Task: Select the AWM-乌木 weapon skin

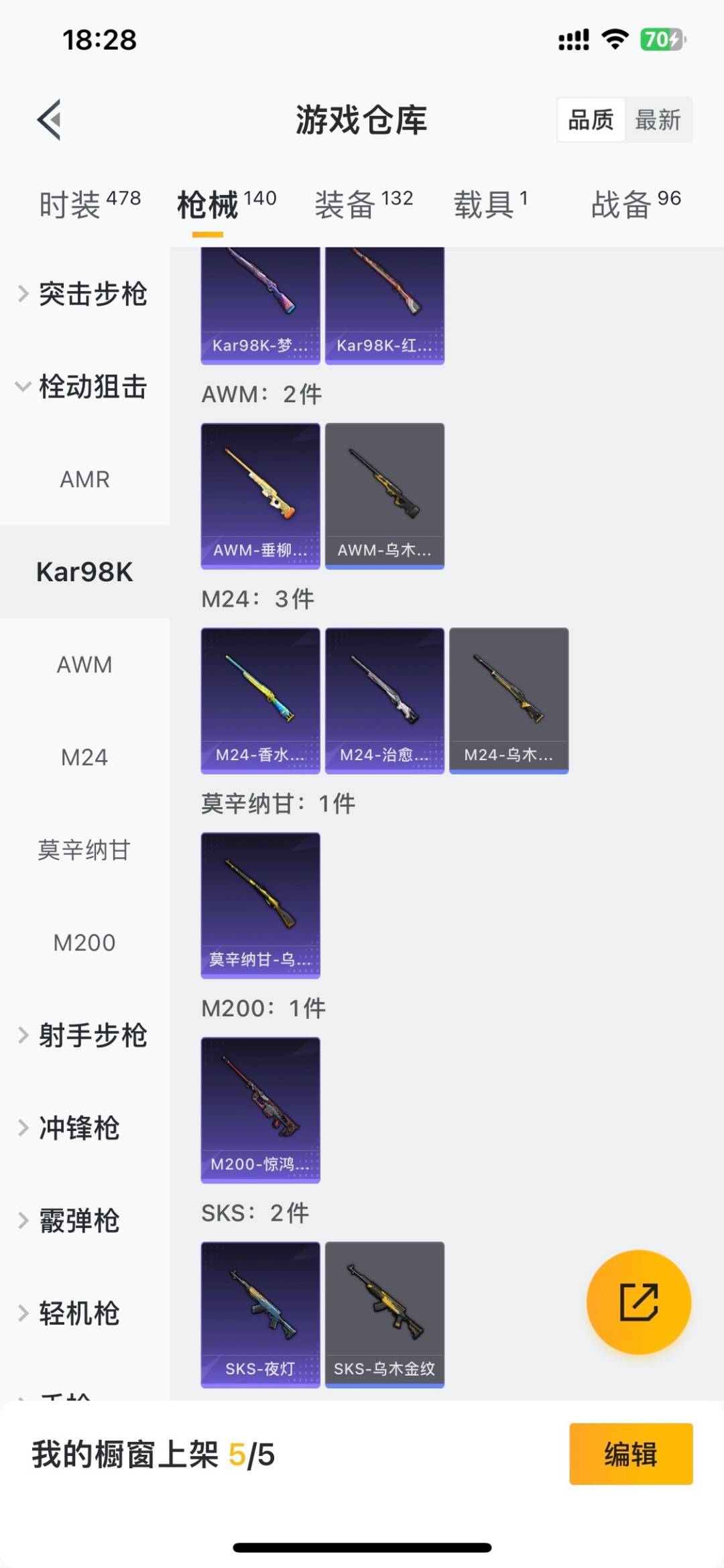Action: pyautogui.click(x=384, y=493)
